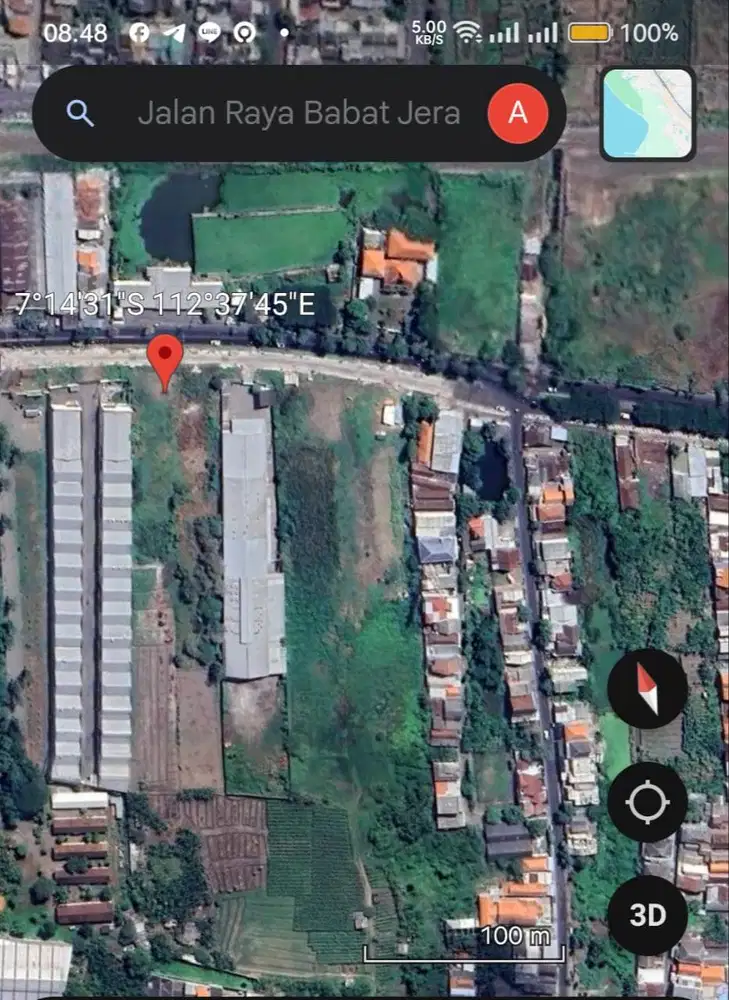729x1000 pixels.
Task: Select the Google Maps pin notification icon
Action: 243,31
